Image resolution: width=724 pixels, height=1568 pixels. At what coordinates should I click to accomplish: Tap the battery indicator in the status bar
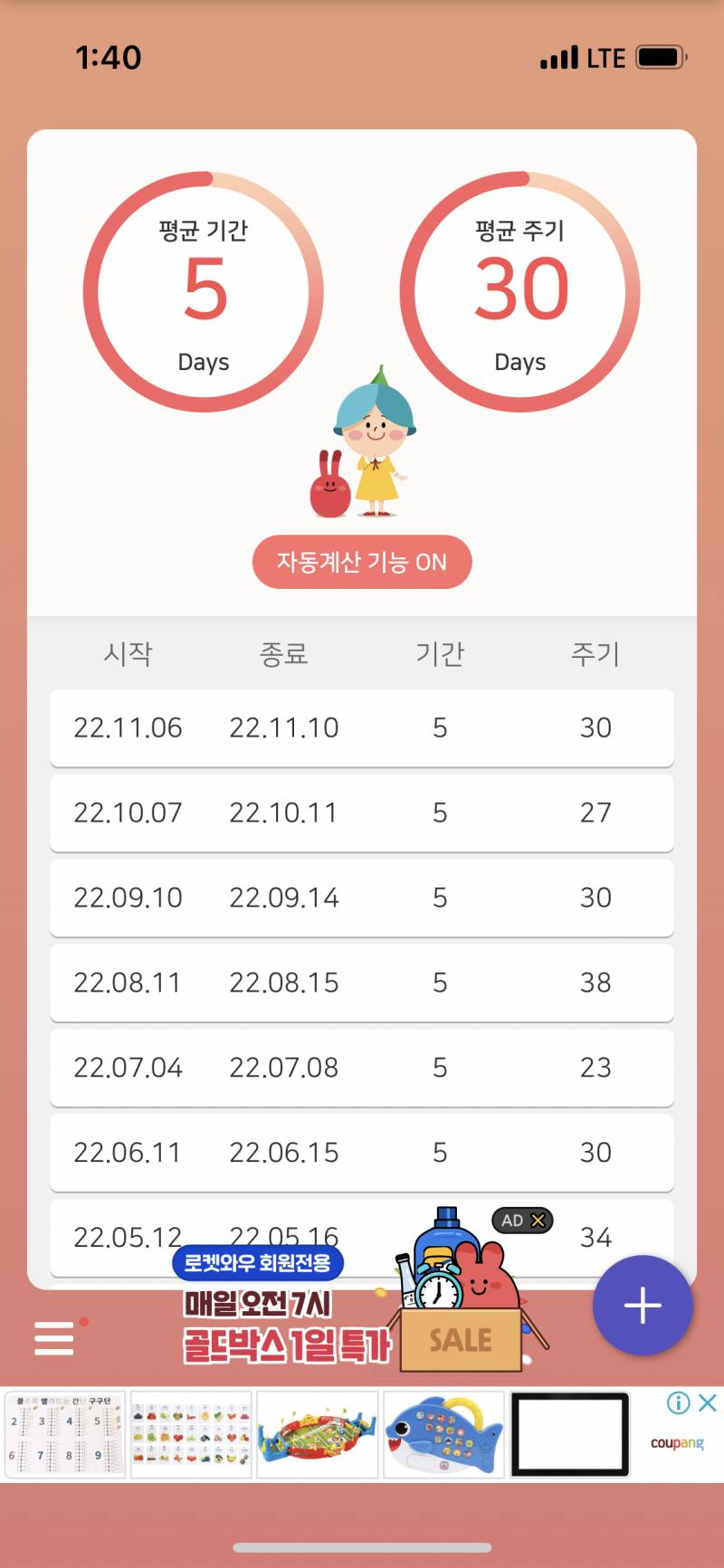[x=660, y=57]
